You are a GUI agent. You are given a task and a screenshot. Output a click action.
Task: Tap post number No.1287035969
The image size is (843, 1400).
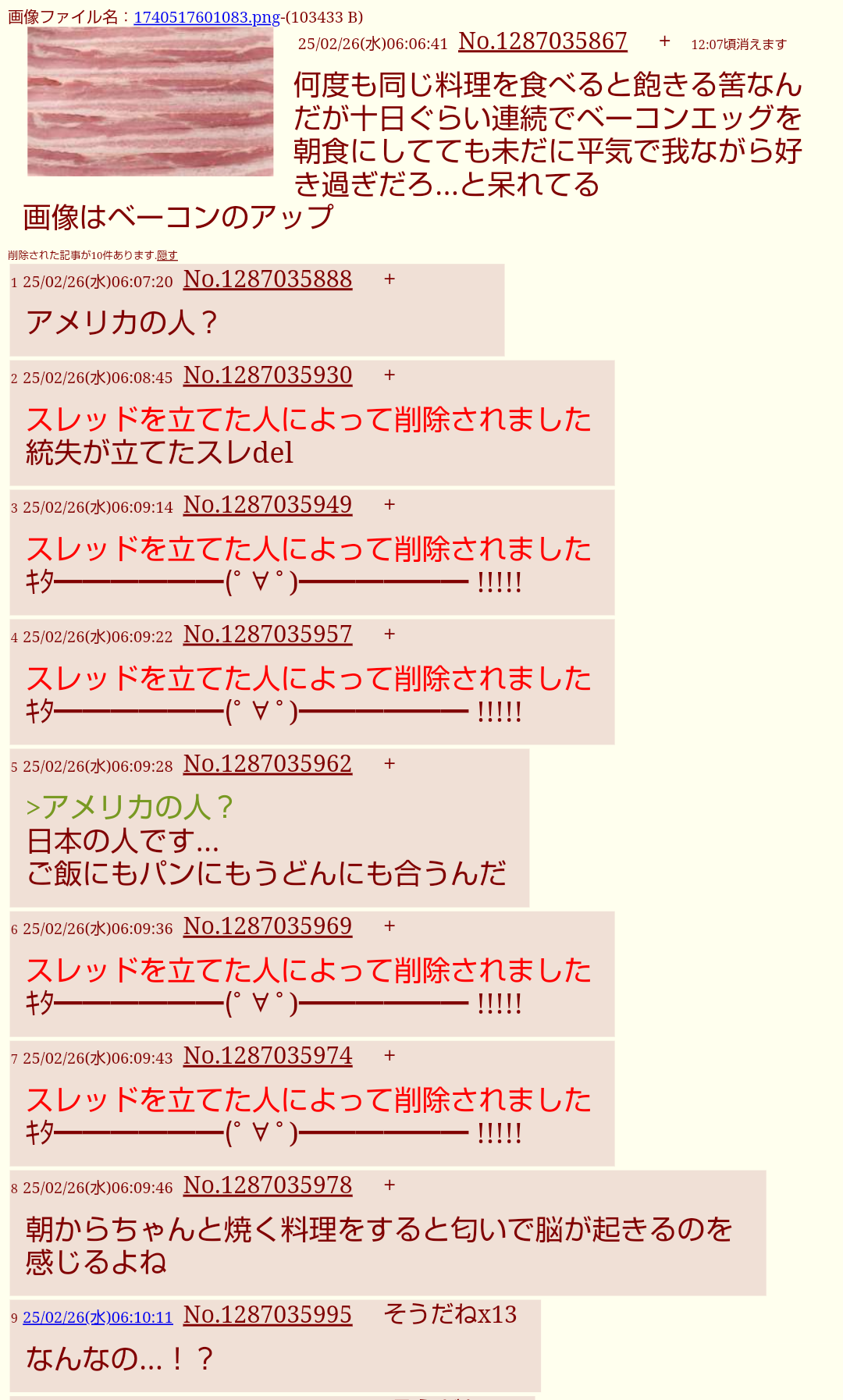[268, 927]
